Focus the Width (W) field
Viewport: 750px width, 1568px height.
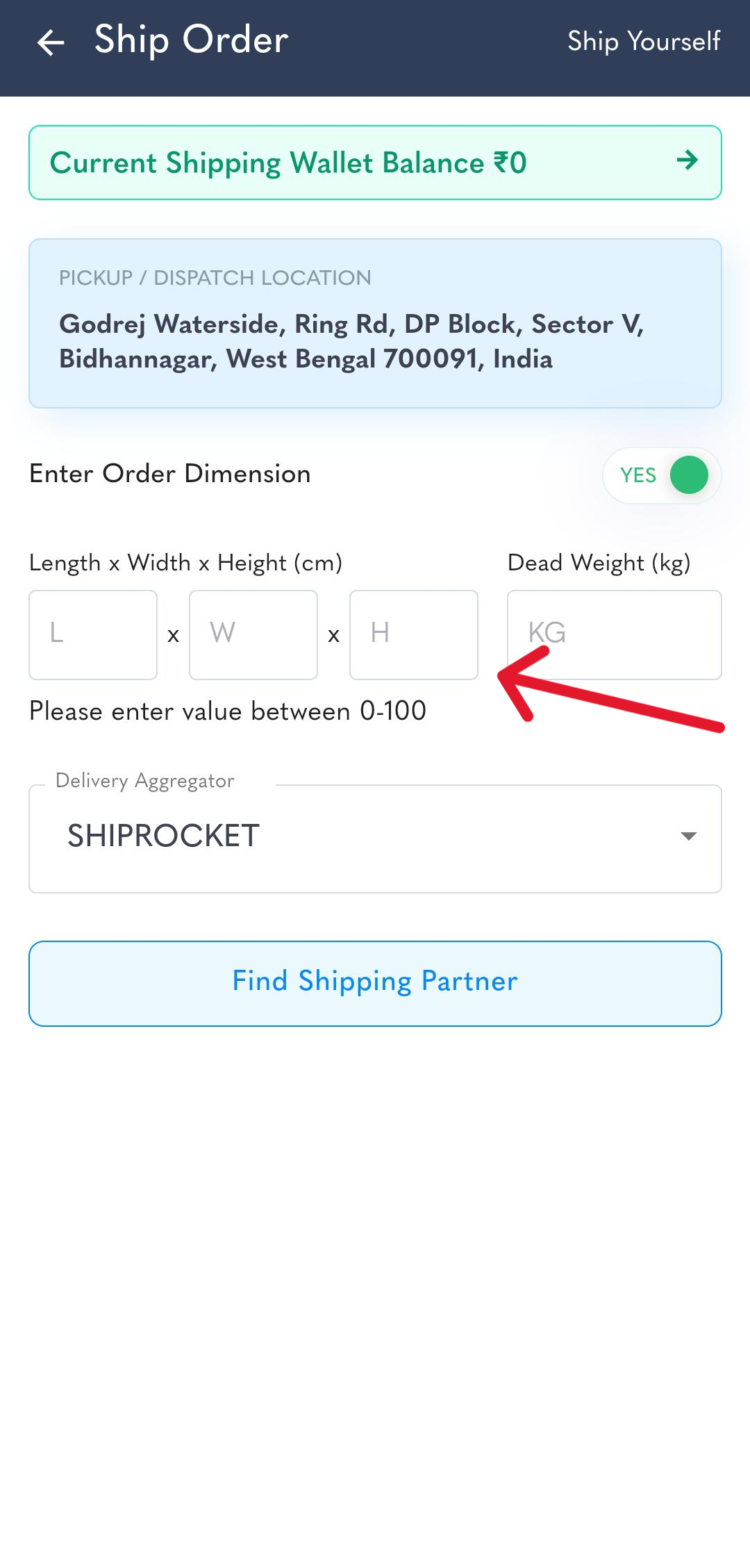(x=253, y=635)
